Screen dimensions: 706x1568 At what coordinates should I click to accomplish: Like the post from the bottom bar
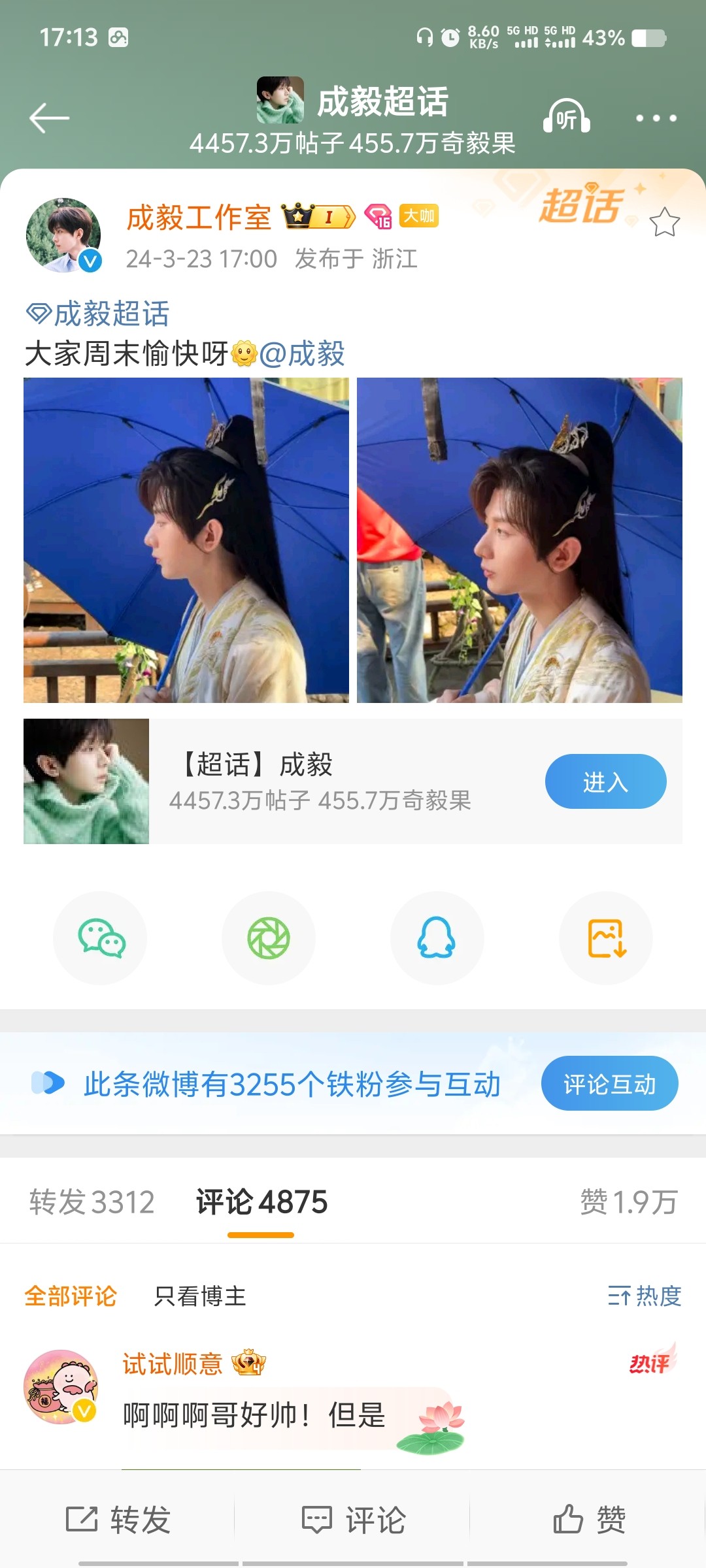point(588,1519)
